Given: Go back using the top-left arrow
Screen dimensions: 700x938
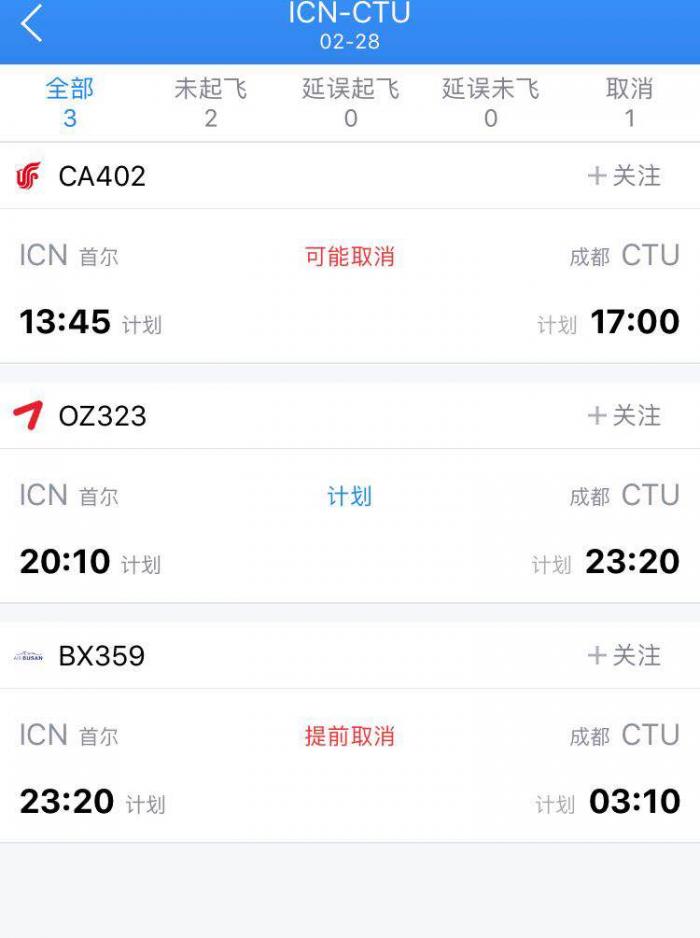Looking at the screenshot, I should click(32, 24).
